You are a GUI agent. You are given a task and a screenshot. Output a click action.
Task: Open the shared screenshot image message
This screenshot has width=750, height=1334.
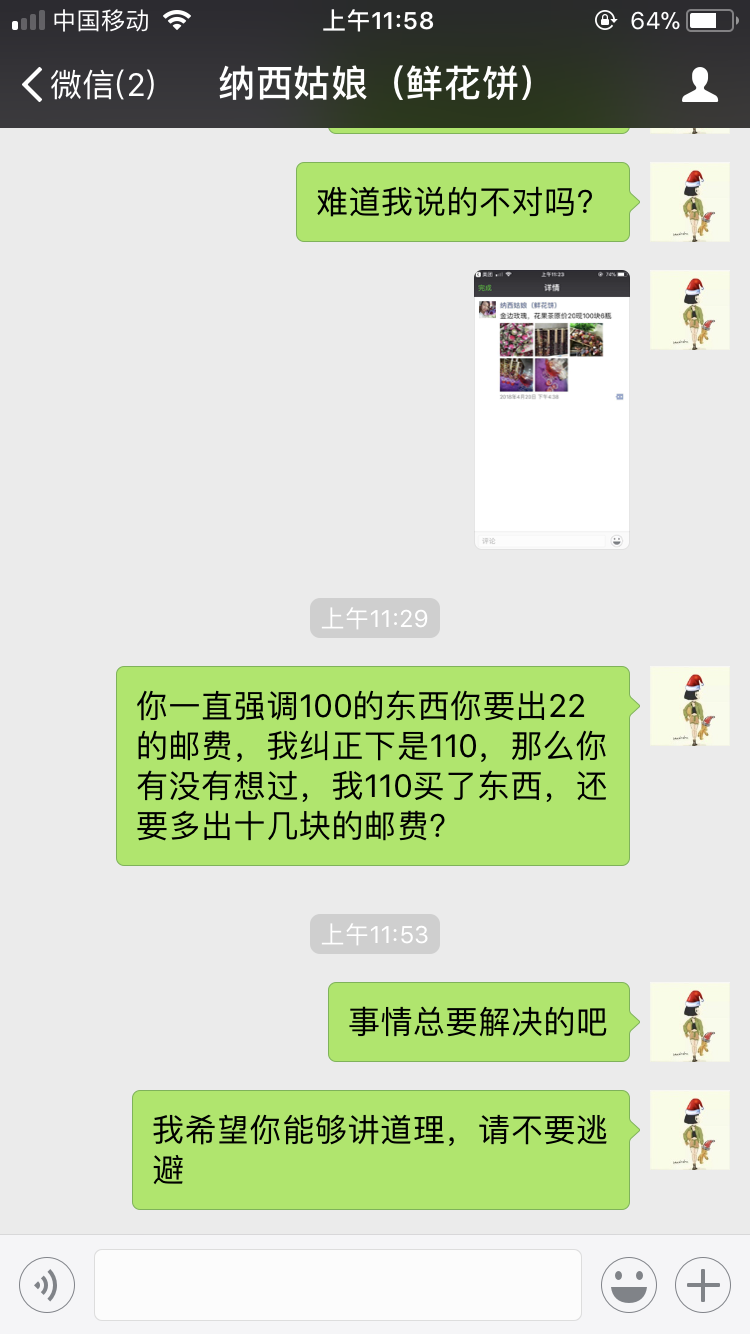552,409
